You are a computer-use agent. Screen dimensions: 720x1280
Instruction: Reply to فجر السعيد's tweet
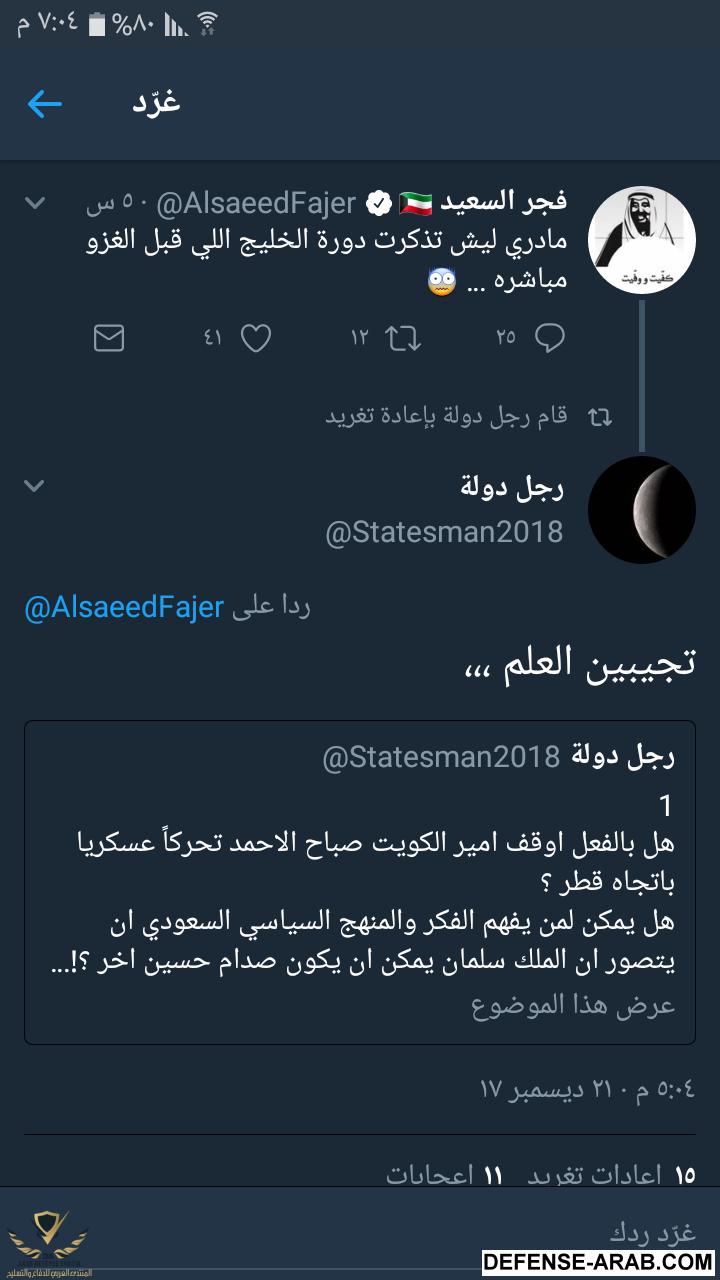(550, 338)
